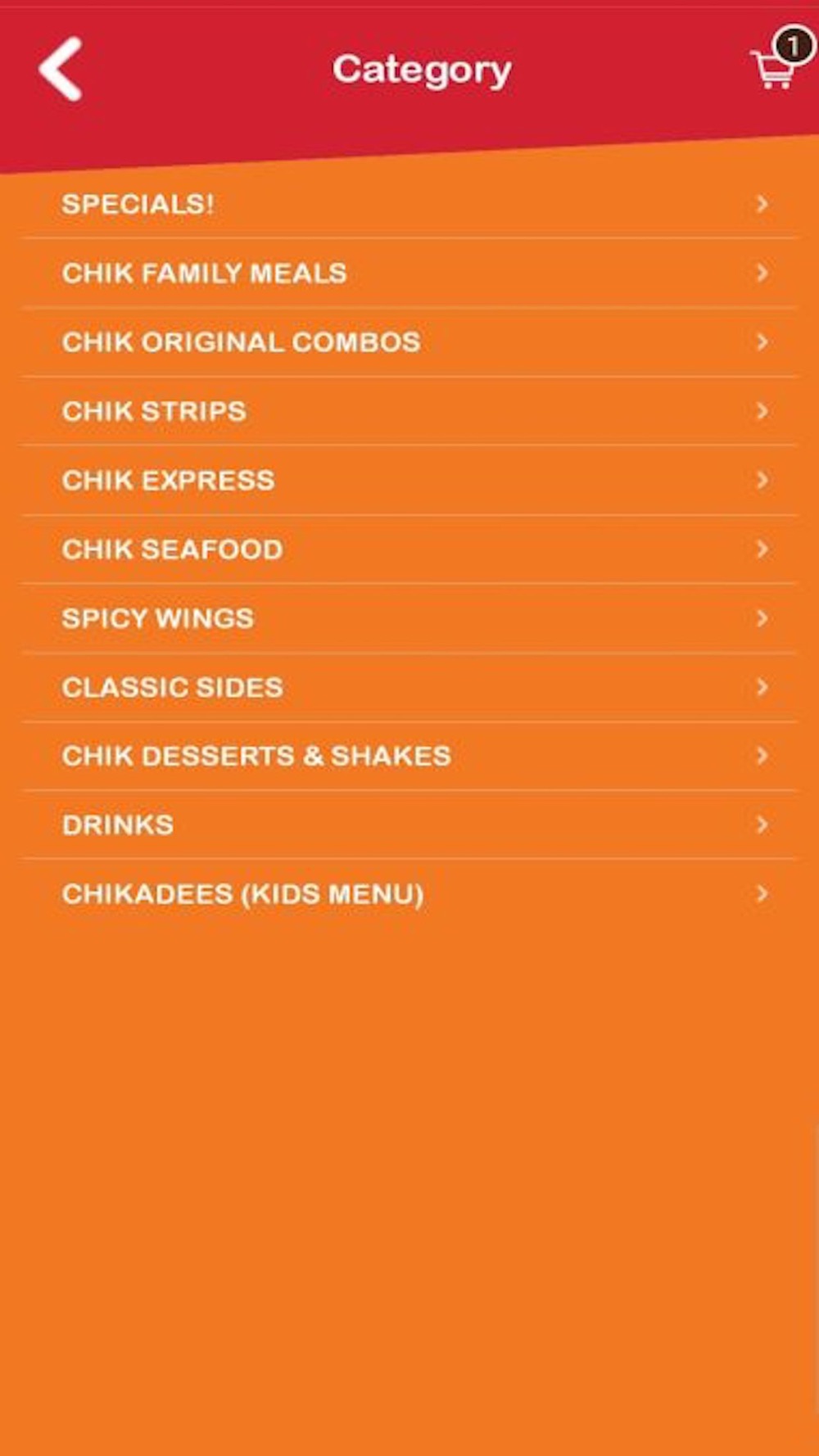This screenshot has height=1456, width=819.
Task: Show CLASSIC SIDES options
Action: click(409, 687)
